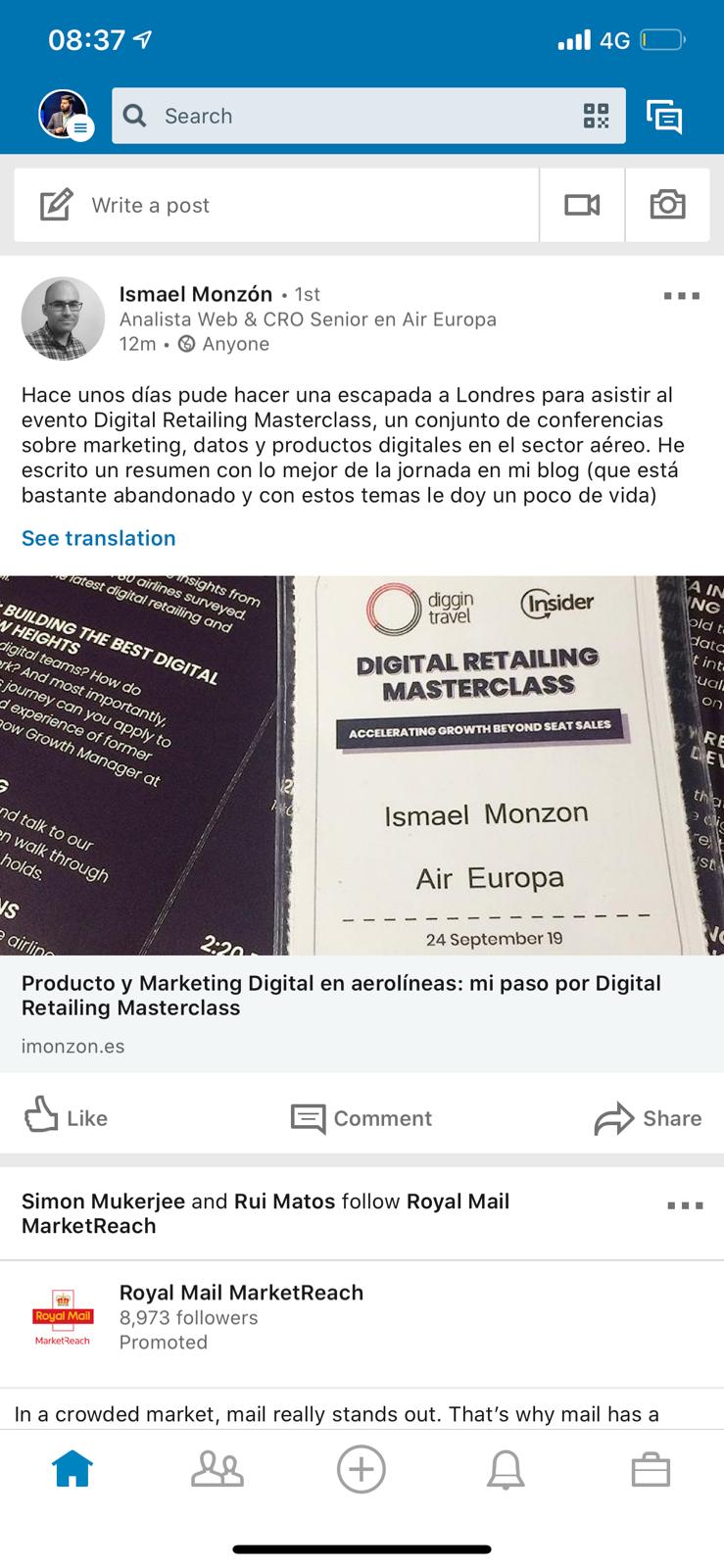Open the camera to add a photo
Screen dimensions: 724x1568
(x=667, y=205)
